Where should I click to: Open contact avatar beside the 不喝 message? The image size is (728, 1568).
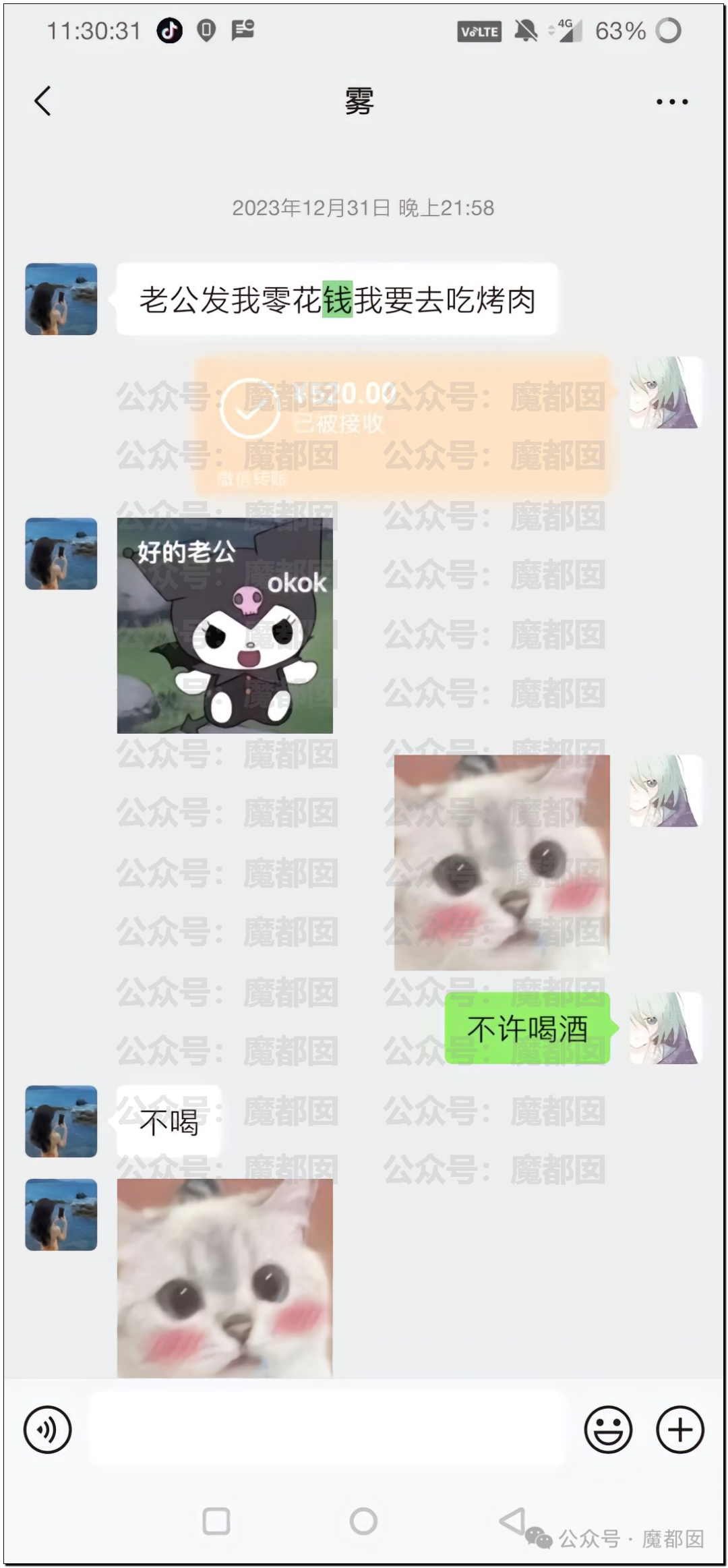[x=61, y=1121]
